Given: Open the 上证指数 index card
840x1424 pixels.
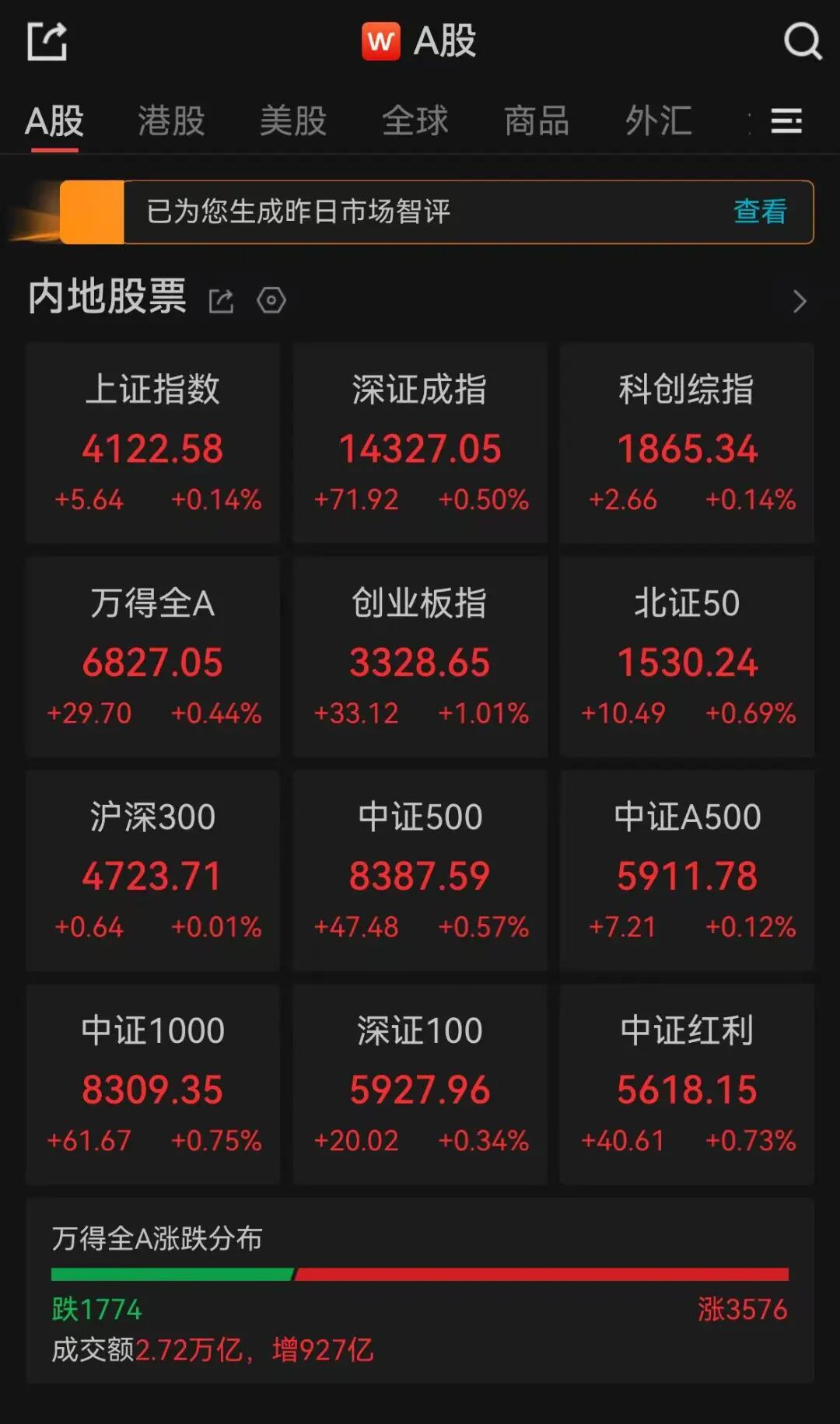Looking at the screenshot, I should [152, 442].
